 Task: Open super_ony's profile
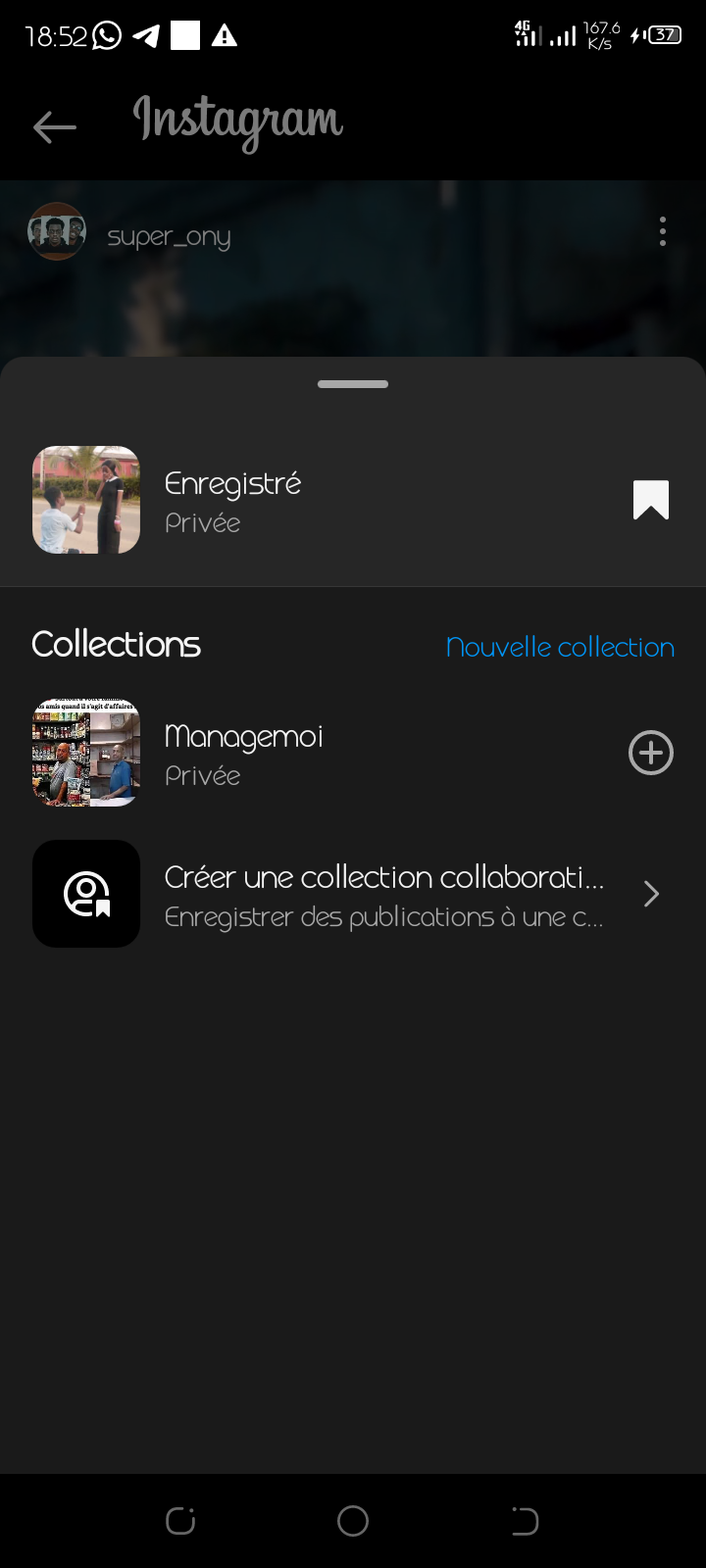(x=168, y=236)
